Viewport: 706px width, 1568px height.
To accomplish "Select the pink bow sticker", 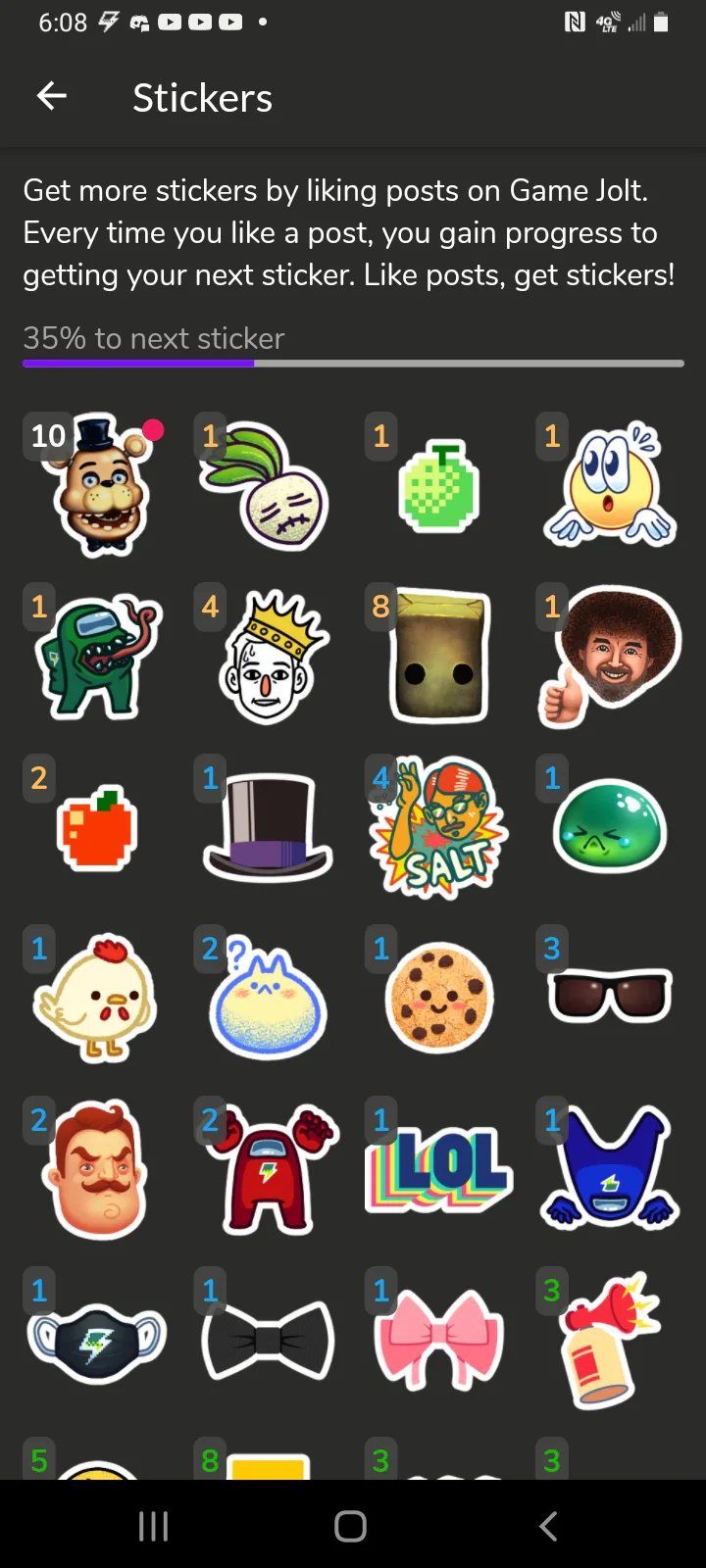I will tap(438, 1341).
